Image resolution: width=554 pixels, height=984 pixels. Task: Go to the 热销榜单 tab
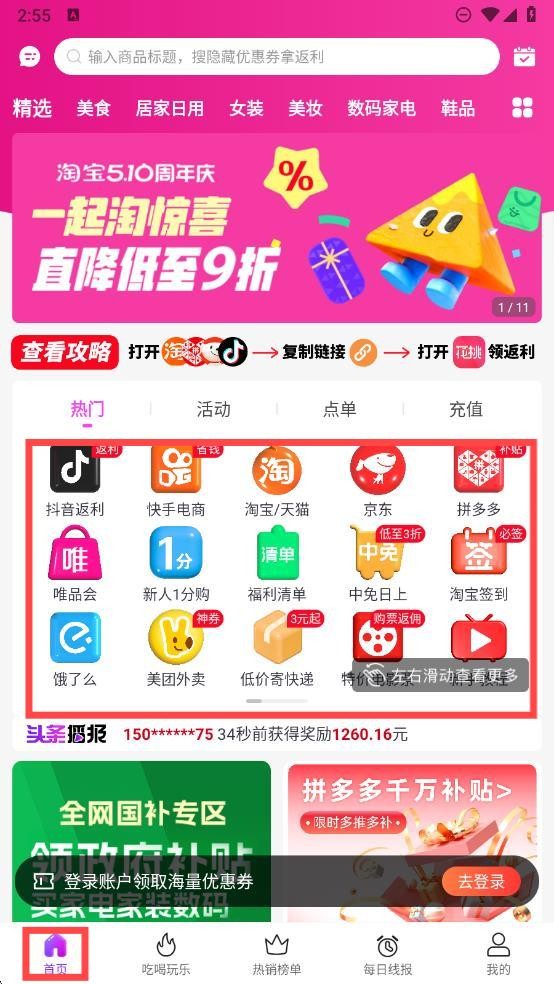277,955
